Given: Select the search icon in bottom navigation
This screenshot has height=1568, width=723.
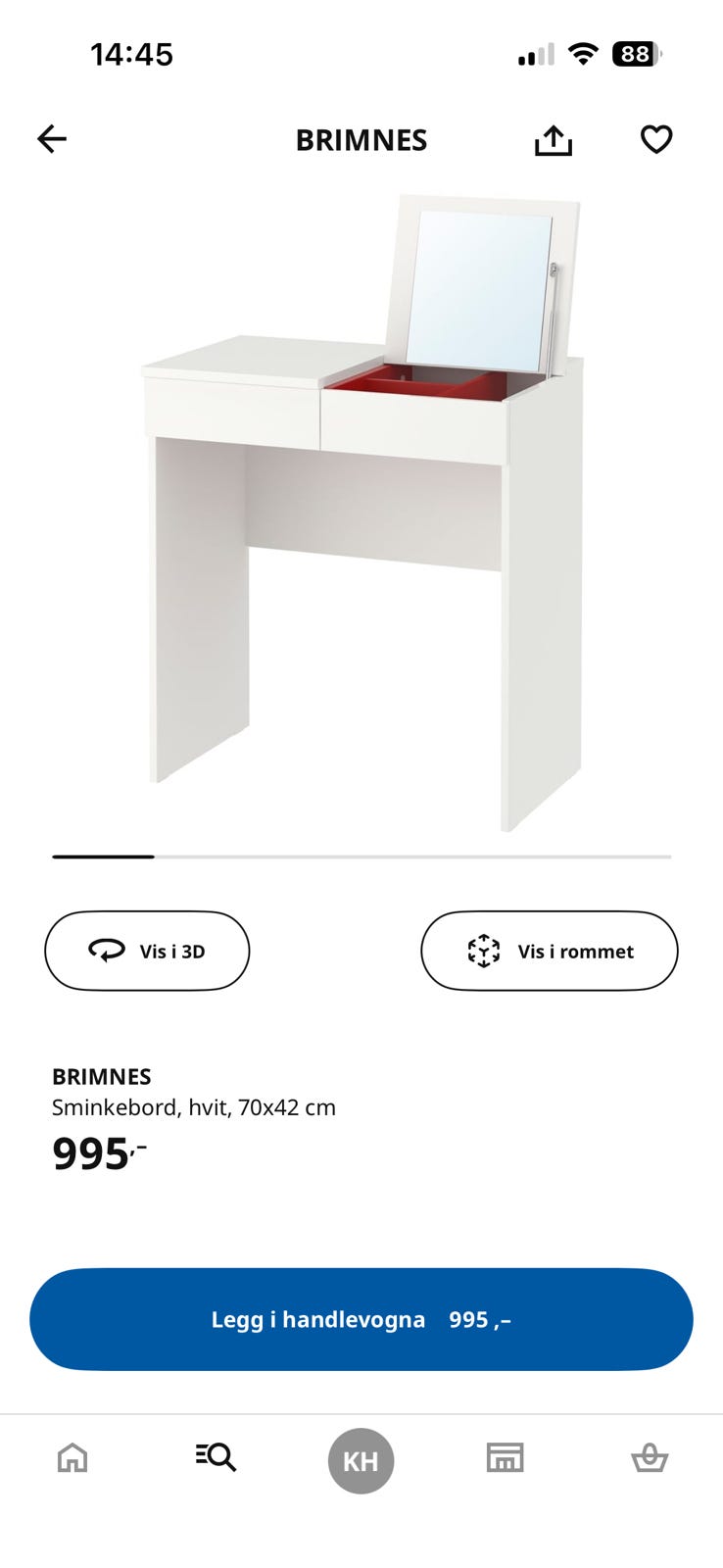Looking at the screenshot, I should 216,1459.
